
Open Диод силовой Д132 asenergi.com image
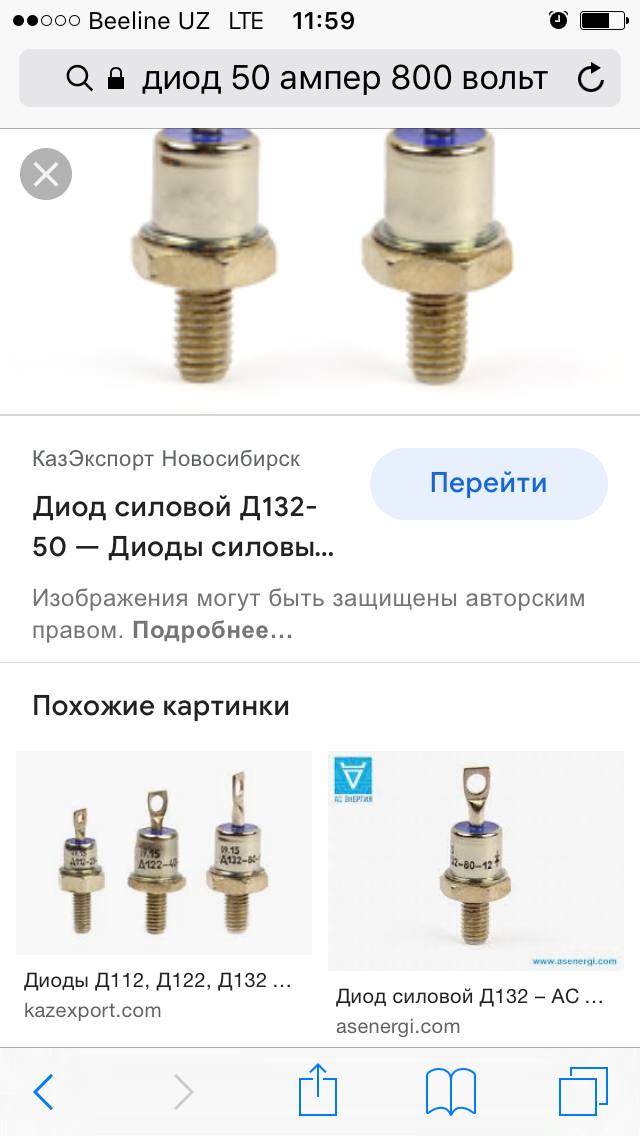476,860
